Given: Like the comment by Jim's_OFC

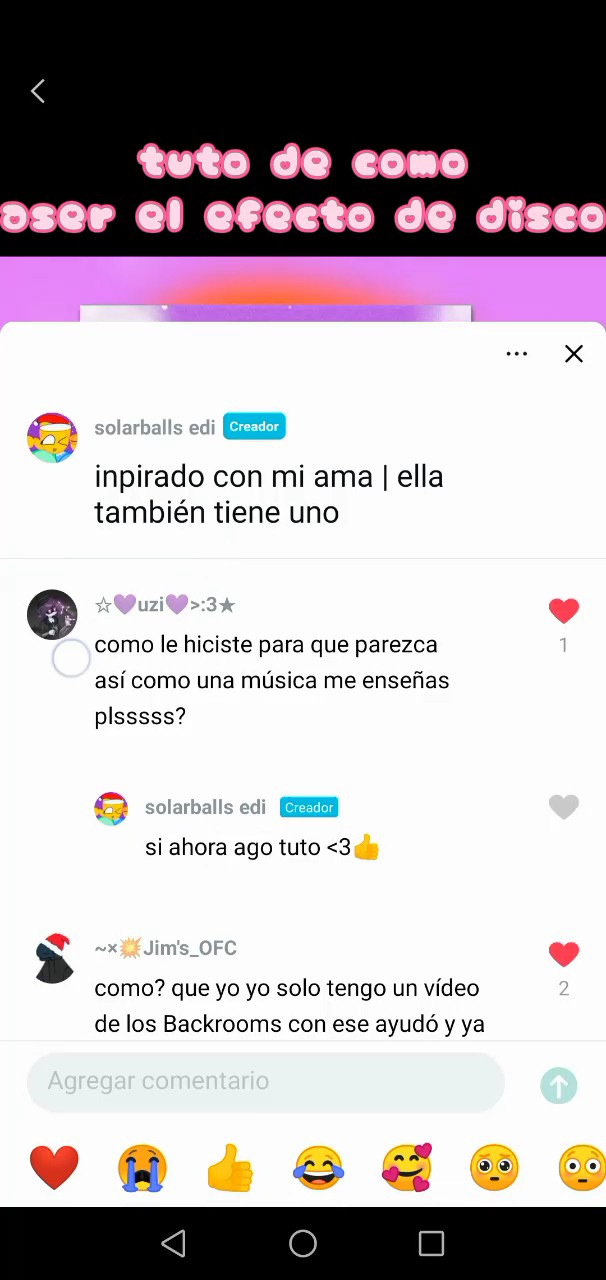Looking at the screenshot, I should click(x=564, y=955).
